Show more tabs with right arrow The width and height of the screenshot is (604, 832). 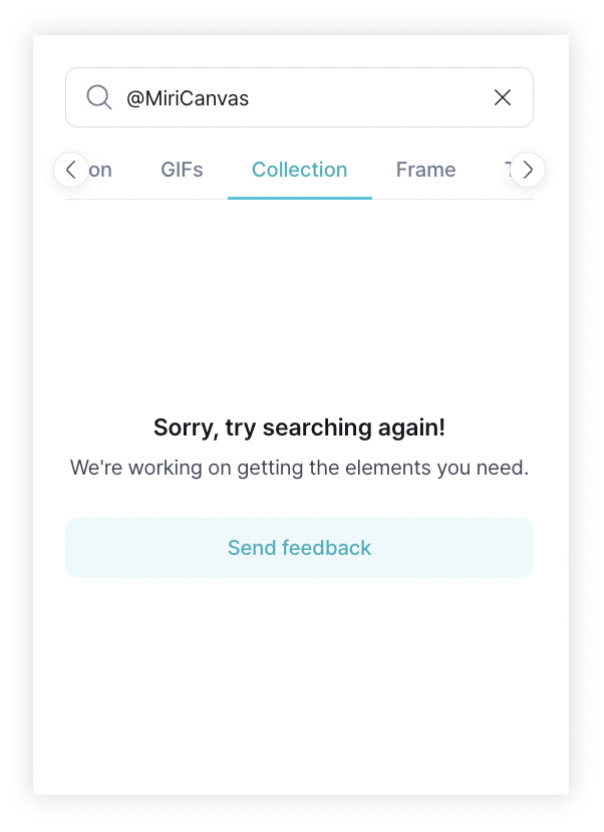527,170
